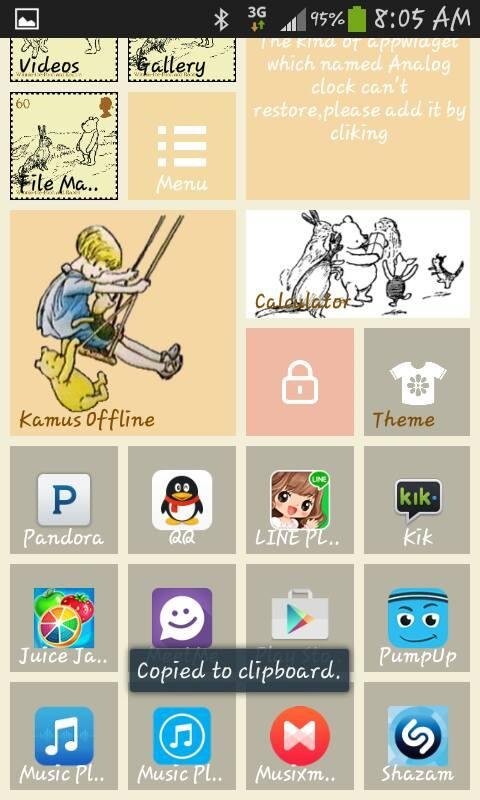Viewport: 480px width, 800px height.
Task: Tap the Analog clock widget placeholder
Action: (x=358, y=119)
